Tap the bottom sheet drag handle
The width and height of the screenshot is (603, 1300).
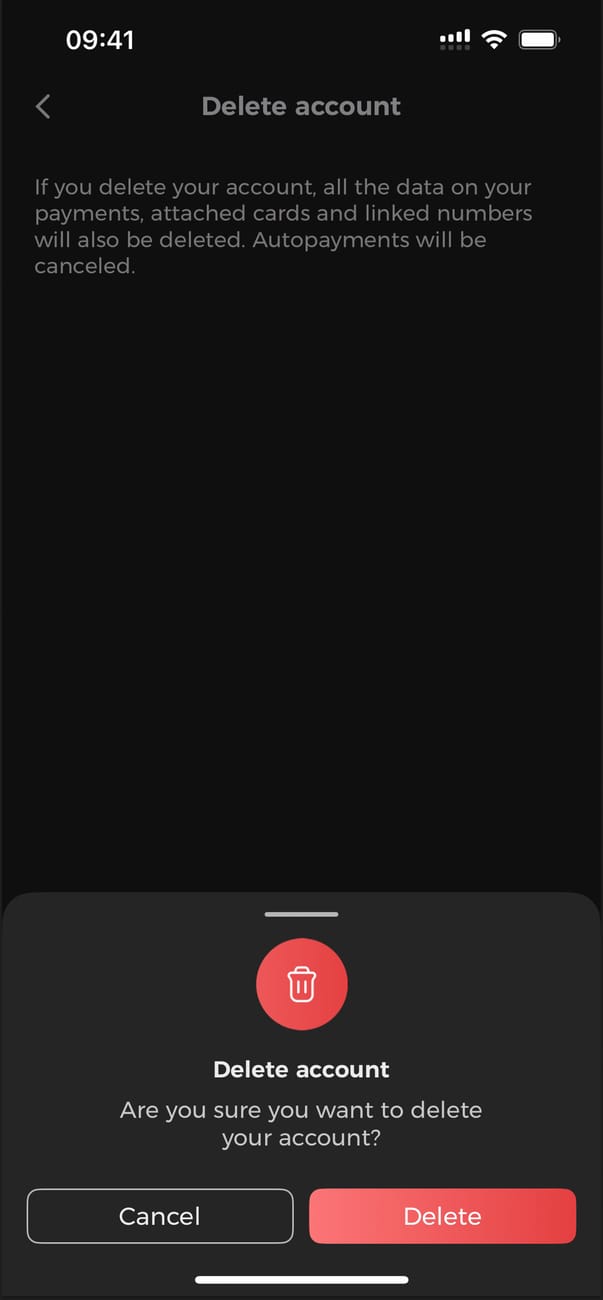tap(301, 914)
